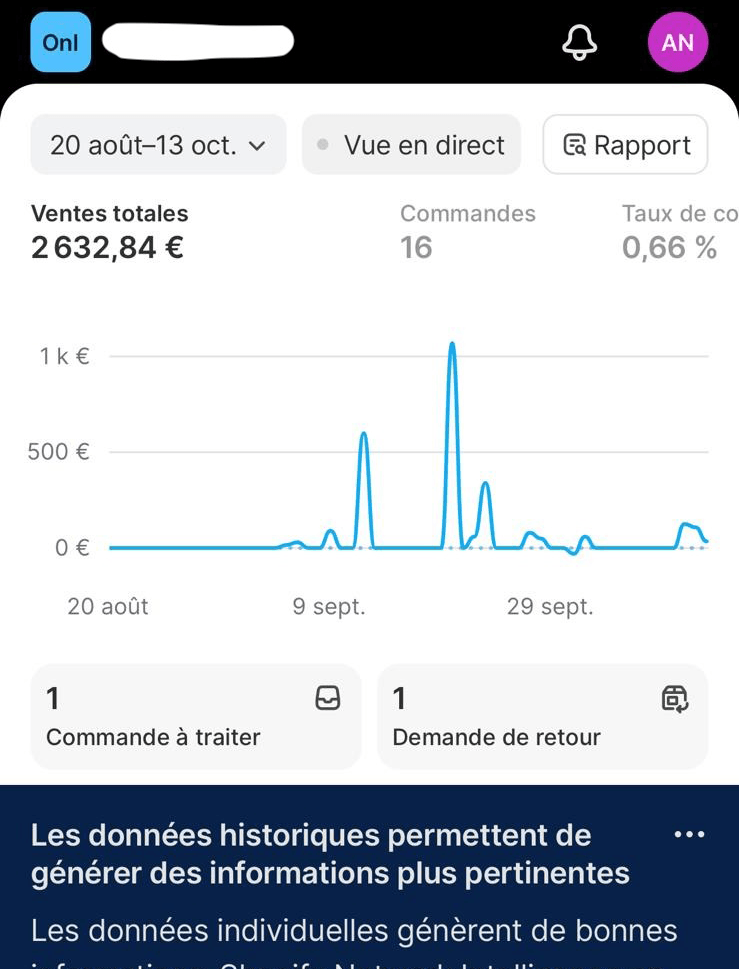Open the notifications bell
This screenshot has width=739, height=969.
coord(580,42)
